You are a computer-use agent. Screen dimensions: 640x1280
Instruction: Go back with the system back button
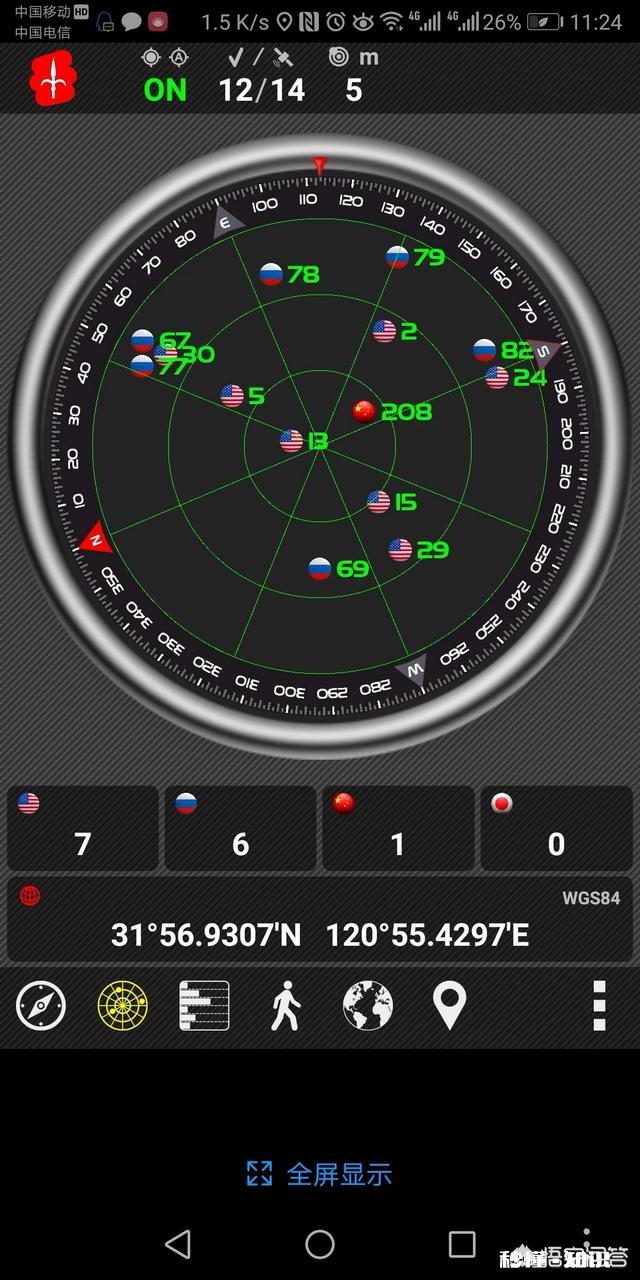tap(178, 1244)
